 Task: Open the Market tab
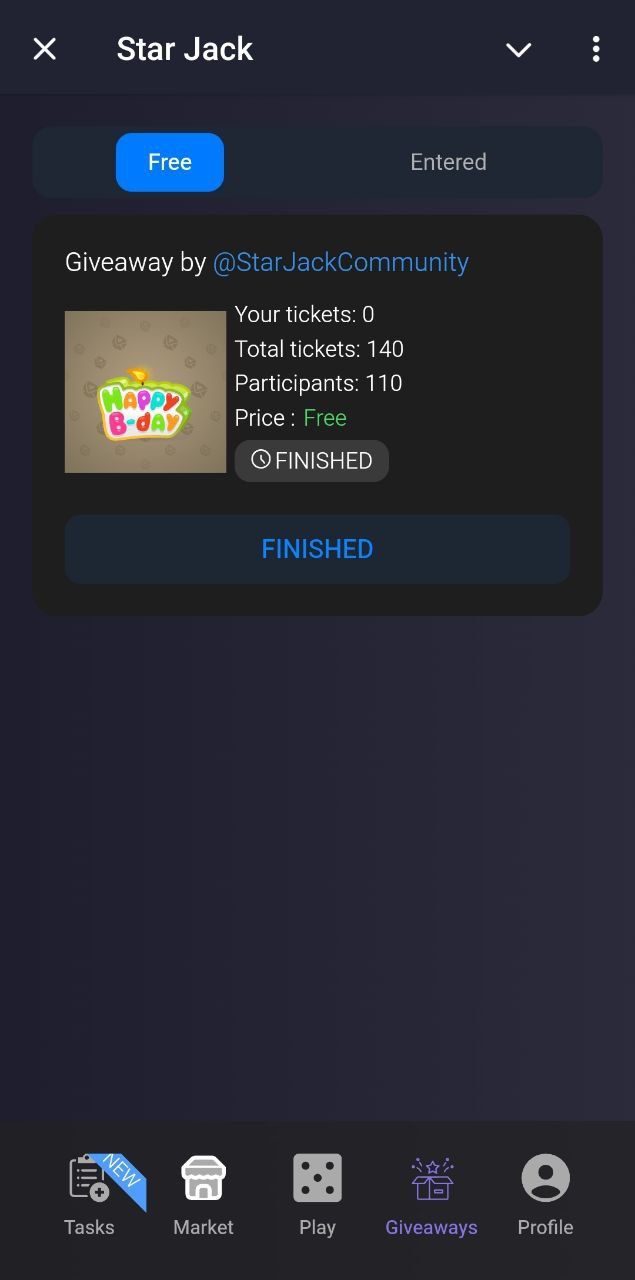(x=203, y=1195)
